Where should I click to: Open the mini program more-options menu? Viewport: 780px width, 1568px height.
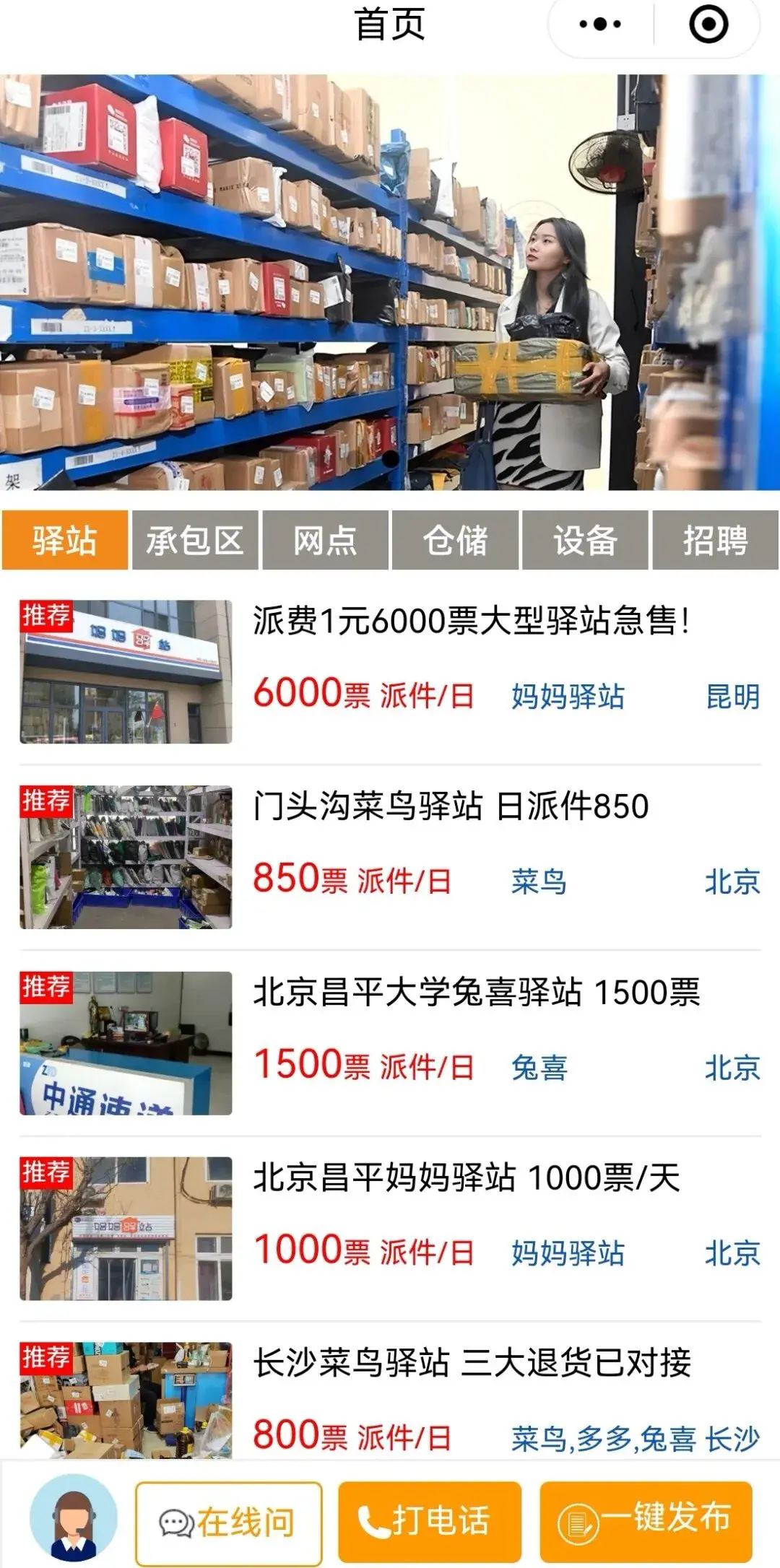click(x=600, y=25)
